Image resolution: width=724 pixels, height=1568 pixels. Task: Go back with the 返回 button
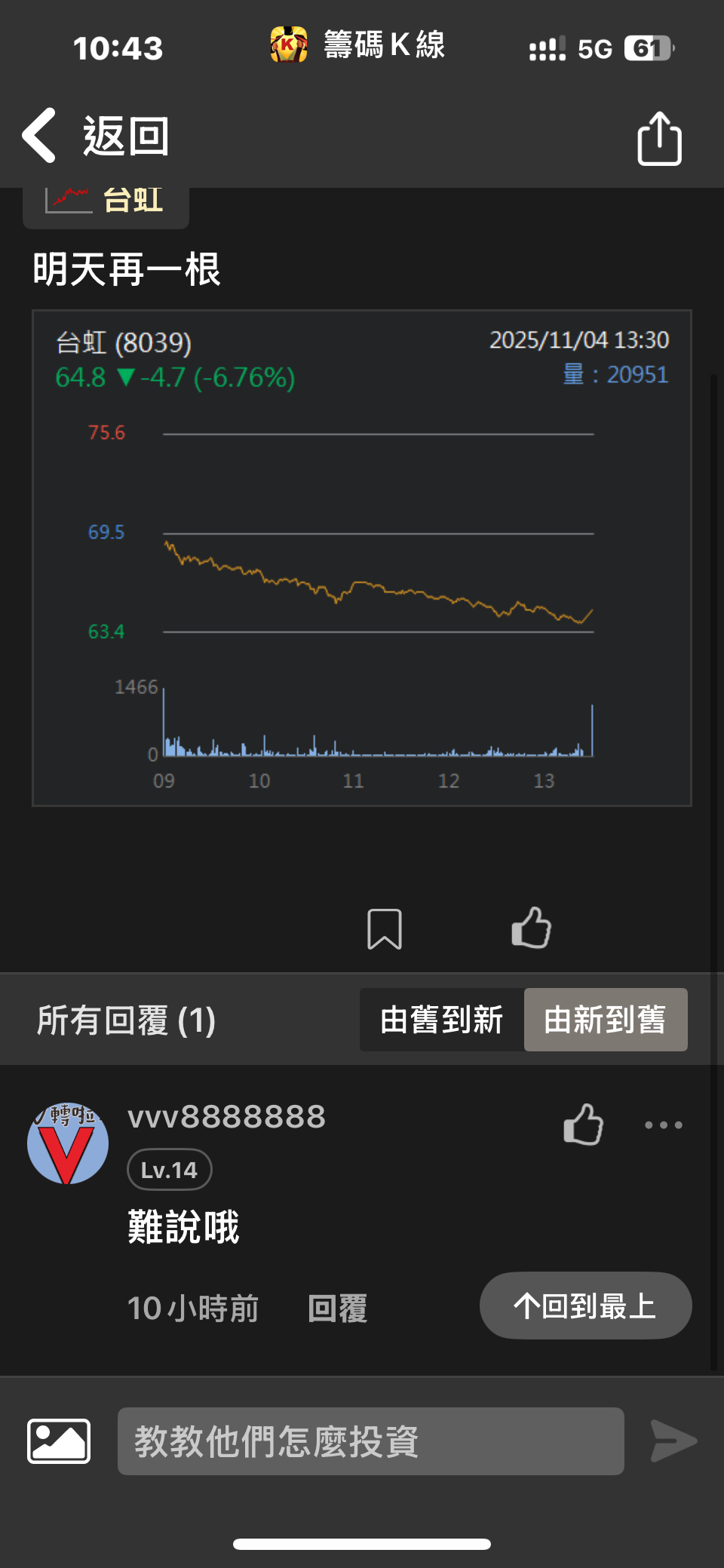(x=94, y=137)
